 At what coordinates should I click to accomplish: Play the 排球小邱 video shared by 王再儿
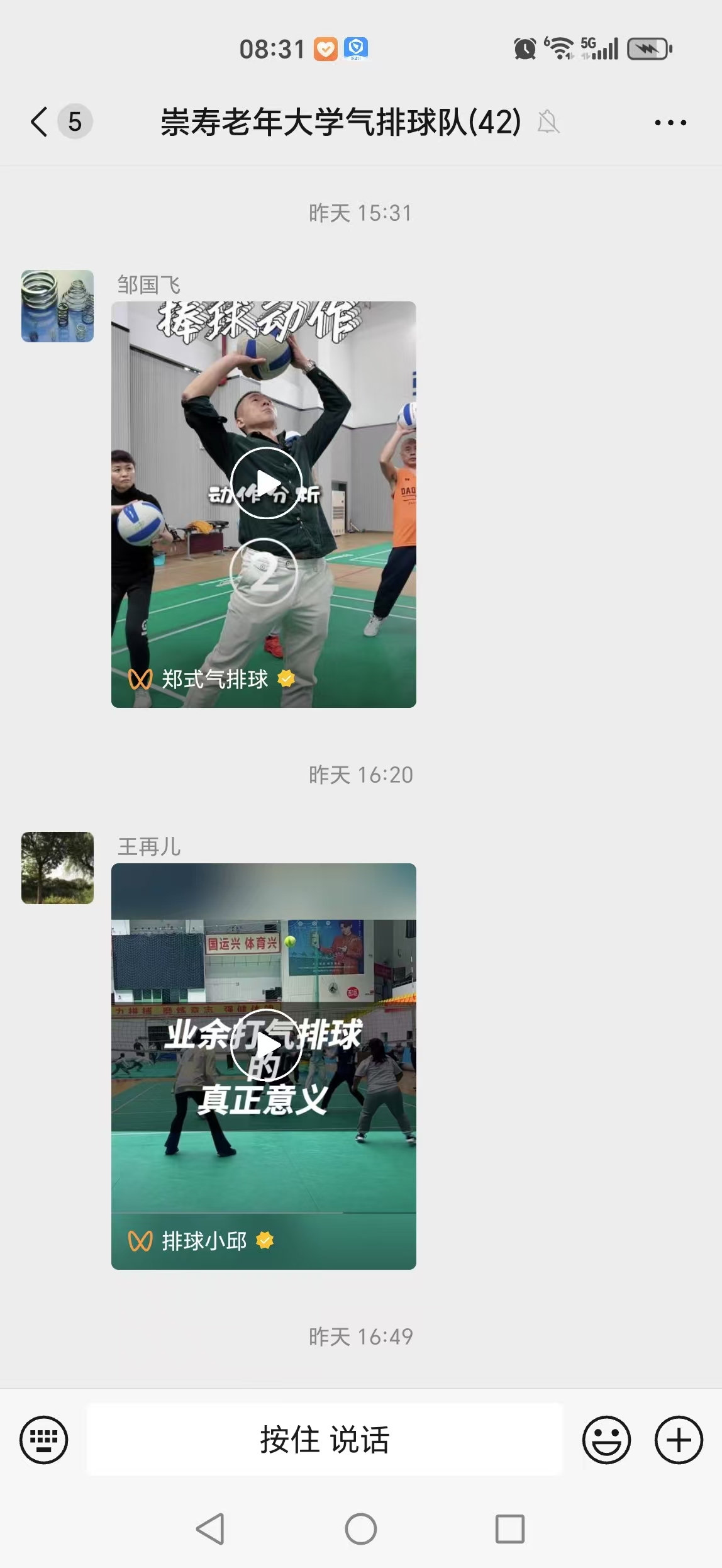pos(266,1045)
